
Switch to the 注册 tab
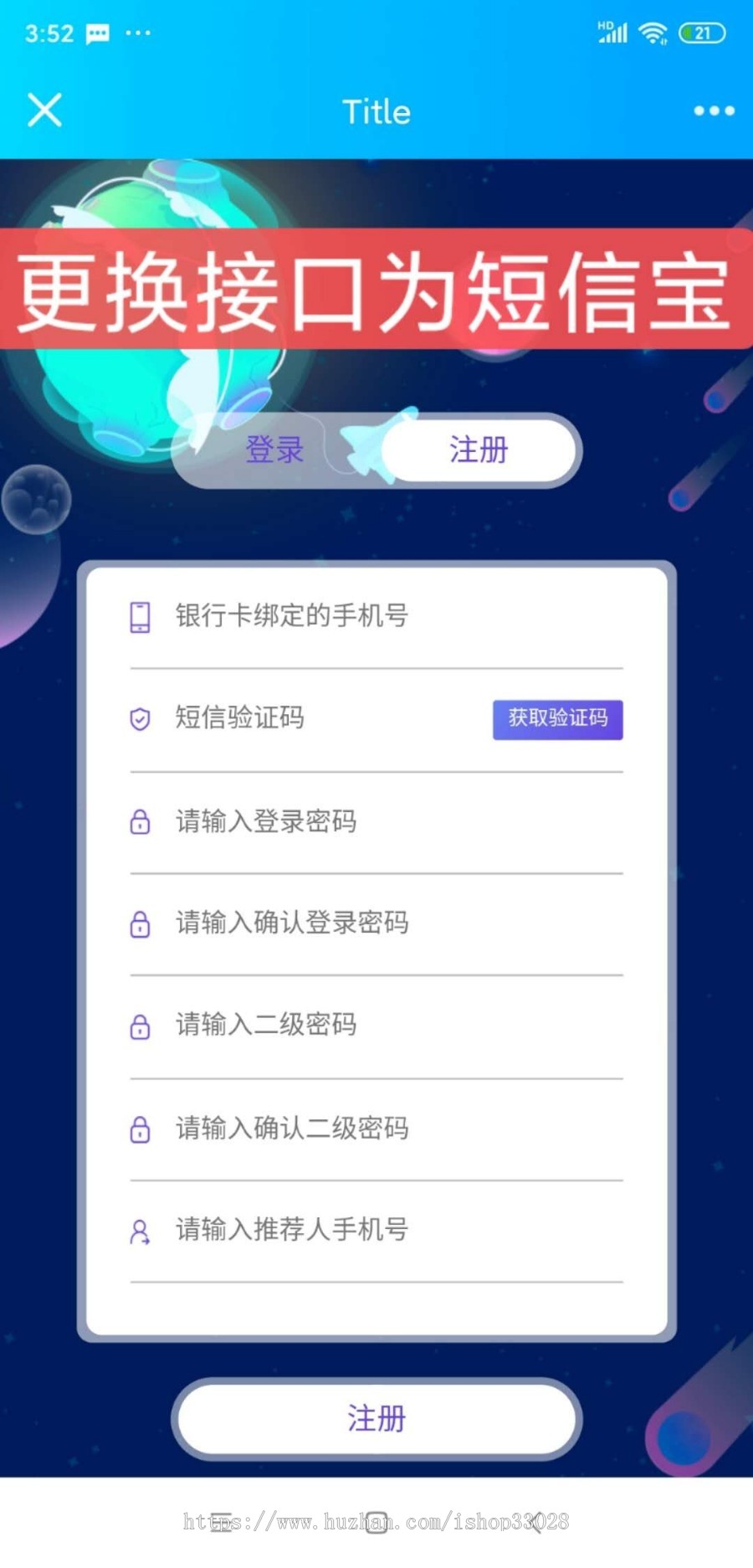click(478, 450)
